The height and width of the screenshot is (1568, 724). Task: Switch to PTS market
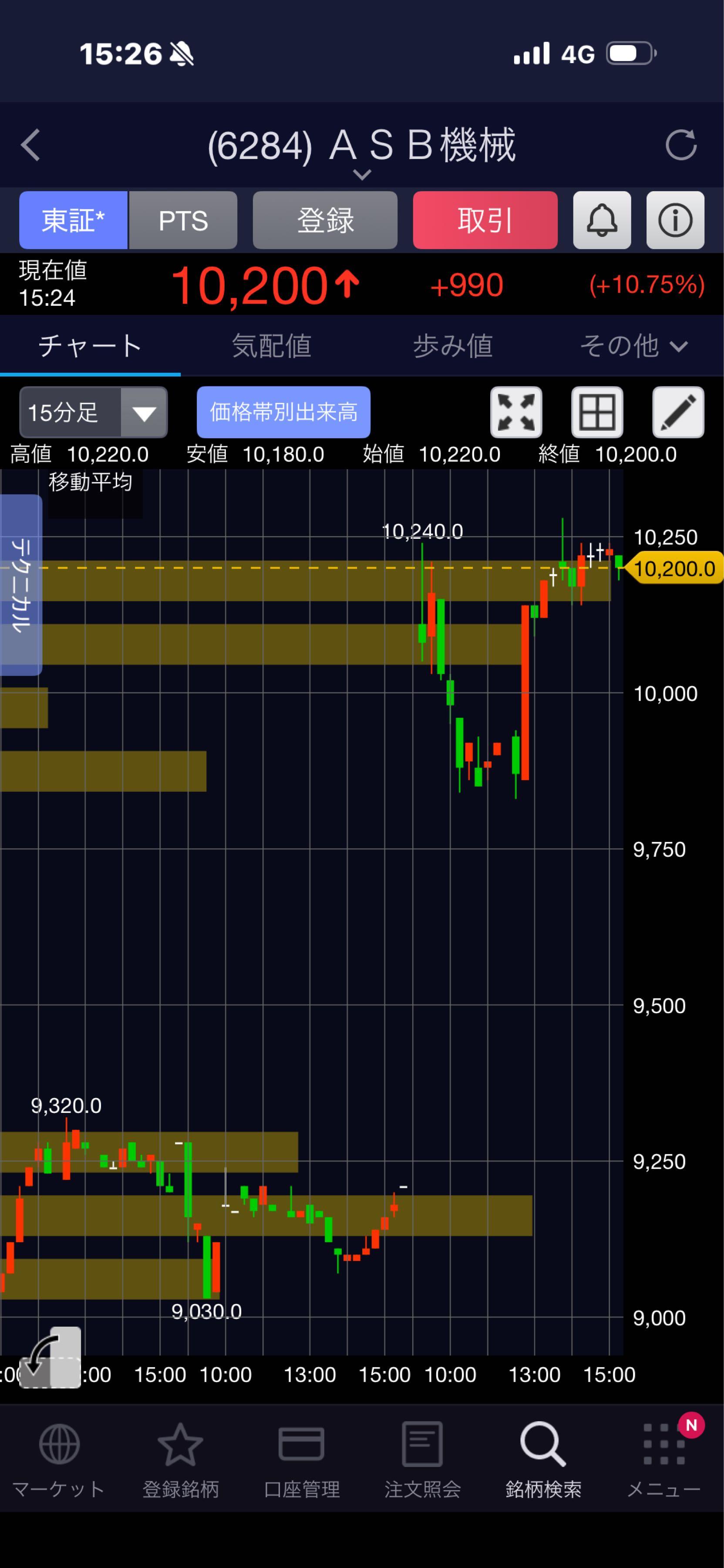(x=183, y=220)
